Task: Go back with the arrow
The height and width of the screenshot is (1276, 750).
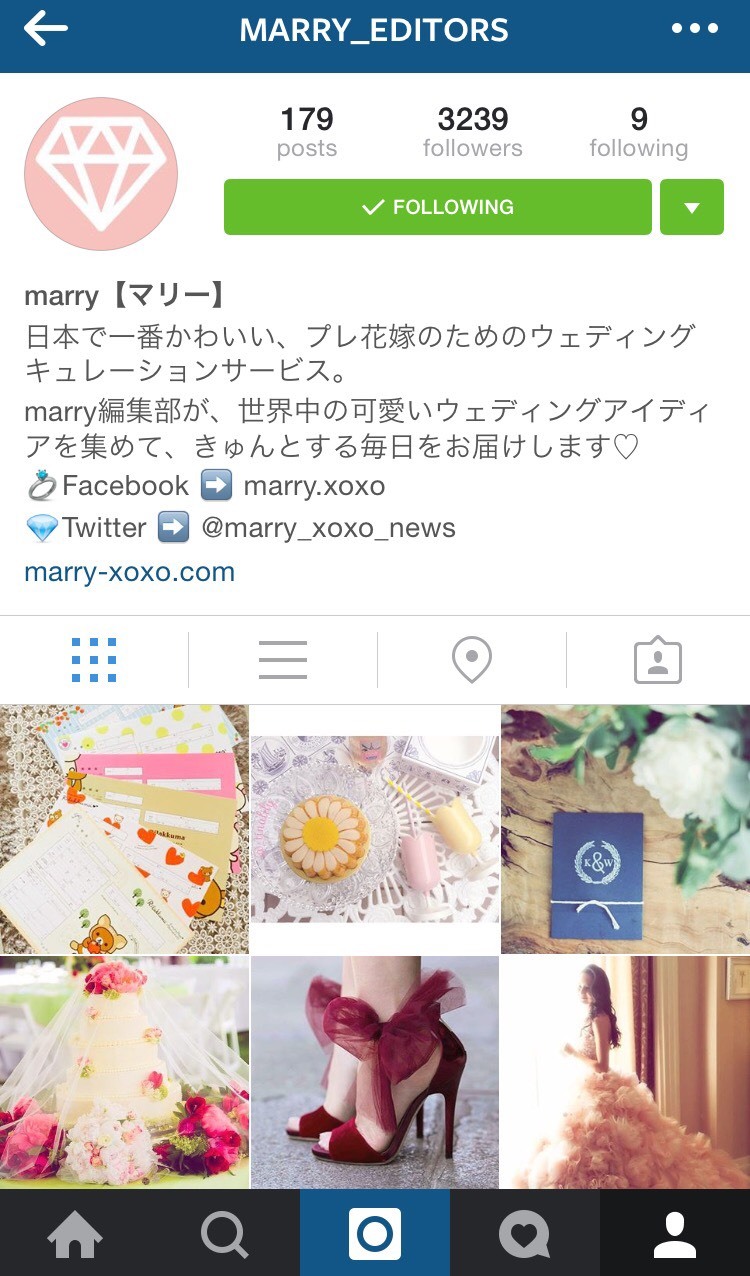Action: (42, 30)
